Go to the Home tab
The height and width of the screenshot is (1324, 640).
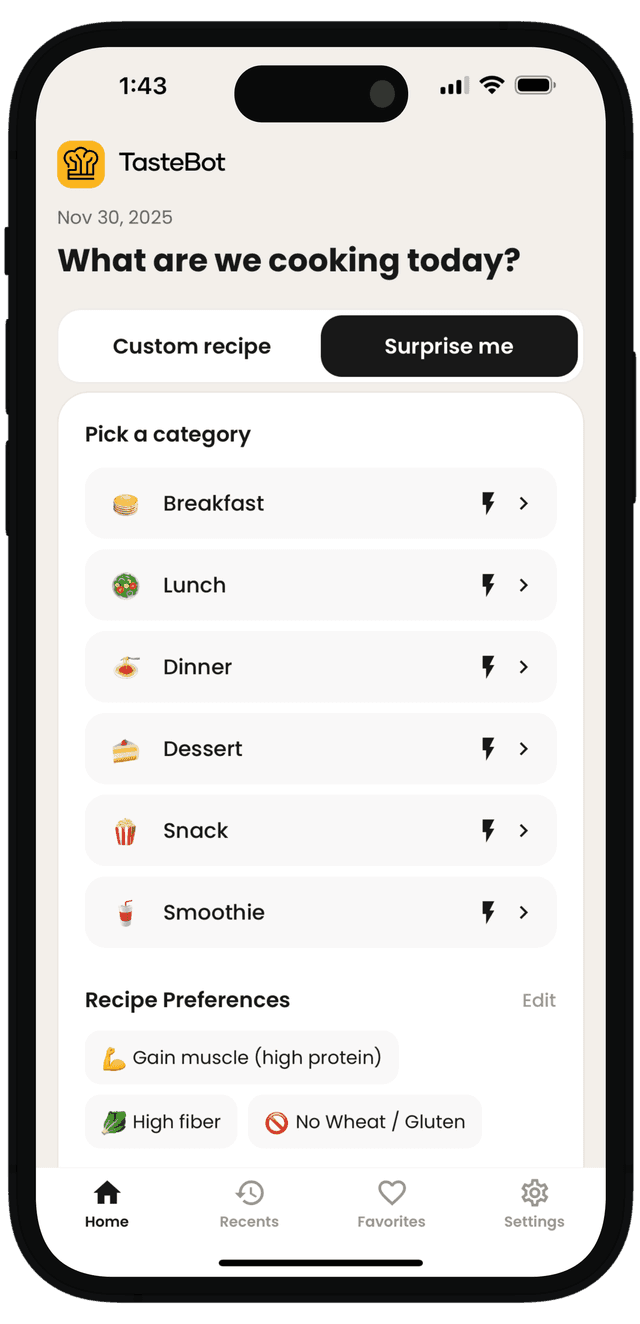tap(107, 1203)
